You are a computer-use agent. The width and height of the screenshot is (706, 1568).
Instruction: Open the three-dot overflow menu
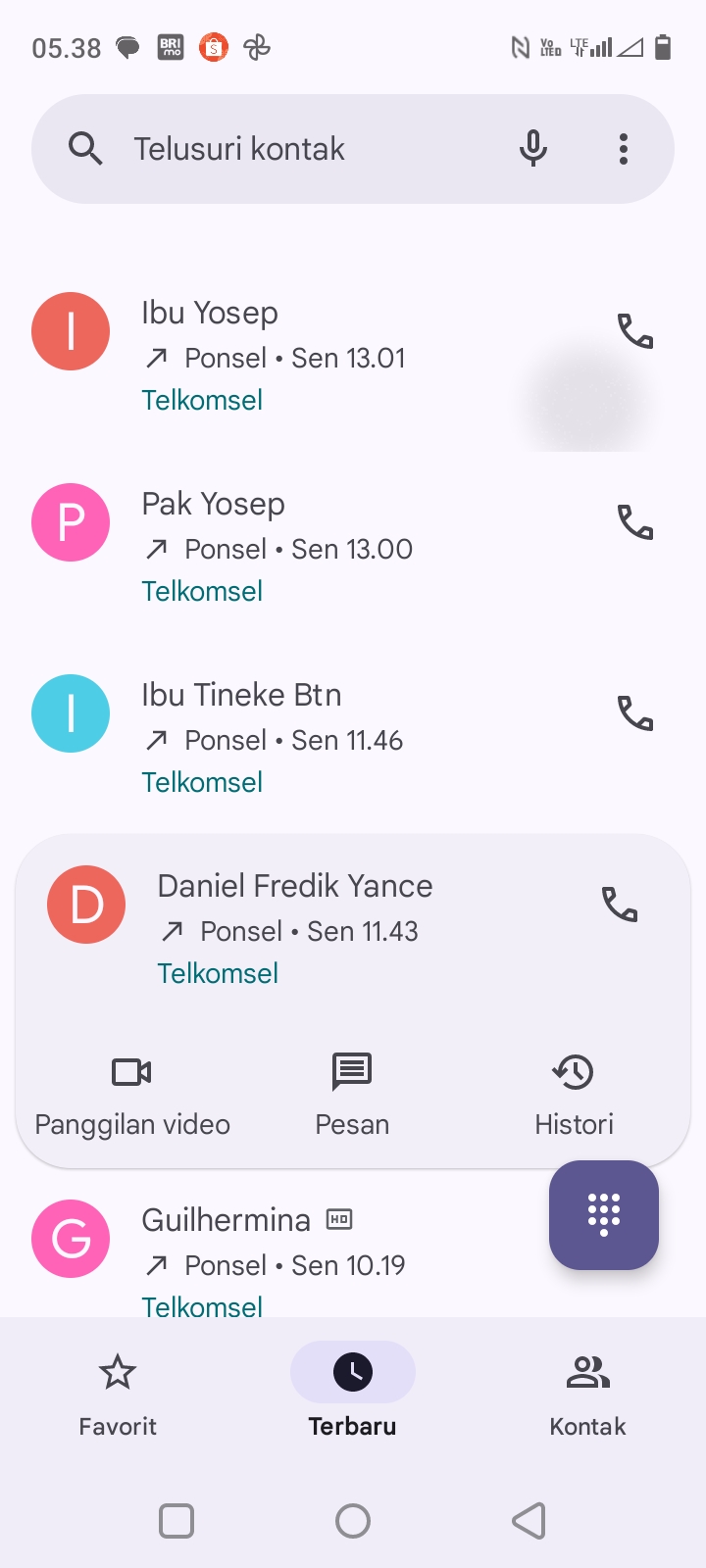point(624,149)
